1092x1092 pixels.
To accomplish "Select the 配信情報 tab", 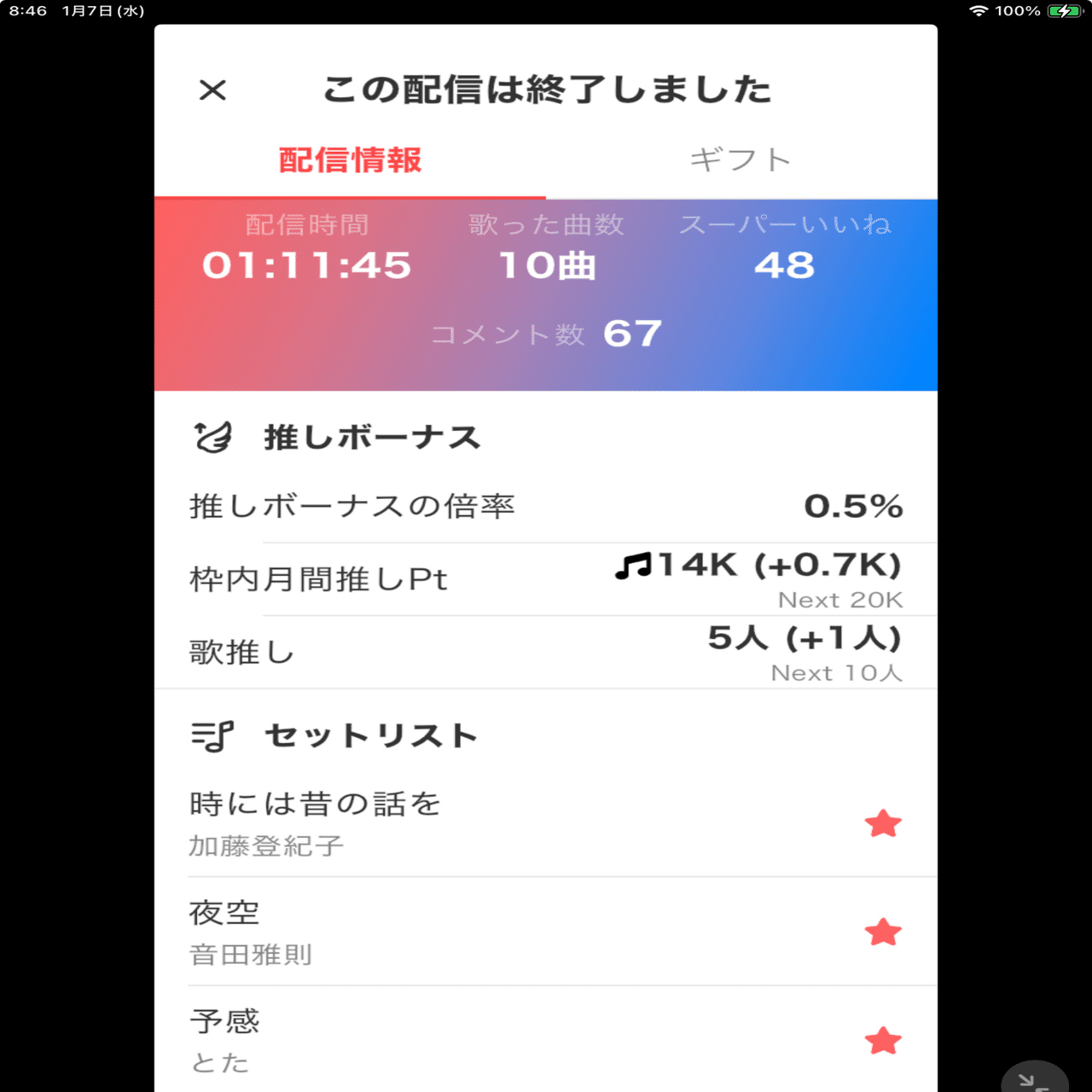I will tap(350, 160).
